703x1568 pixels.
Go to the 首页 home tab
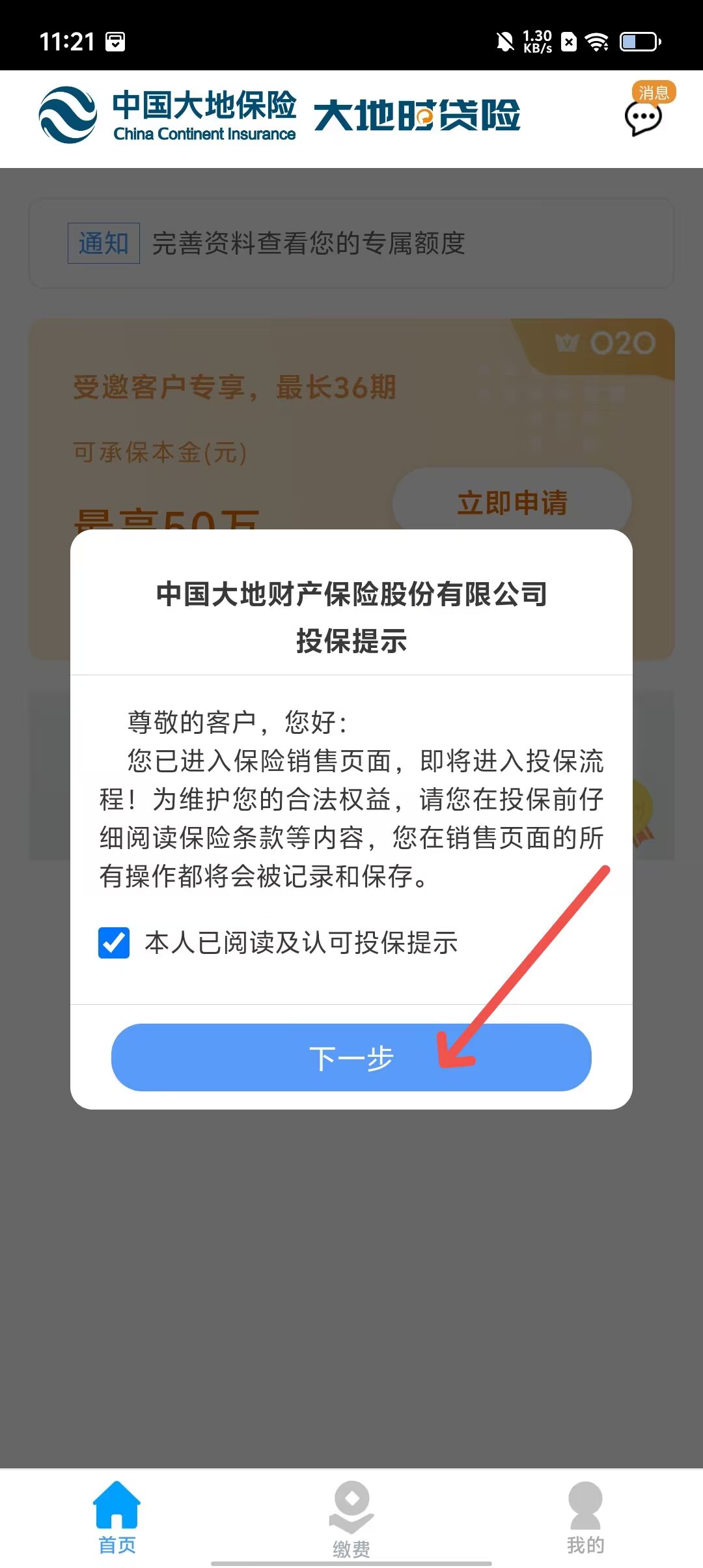tap(117, 1517)
